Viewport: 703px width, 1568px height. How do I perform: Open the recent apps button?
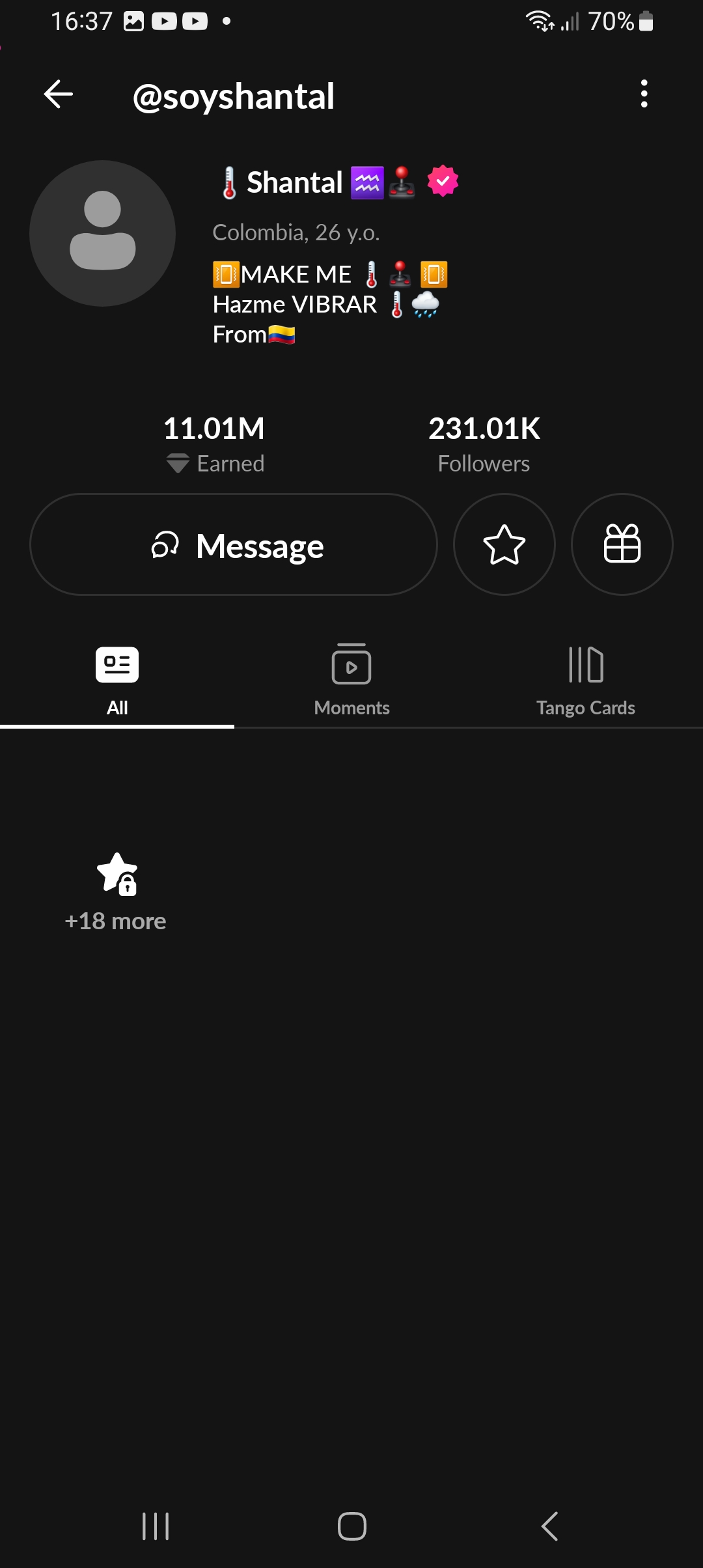[x=156, y=1526]
